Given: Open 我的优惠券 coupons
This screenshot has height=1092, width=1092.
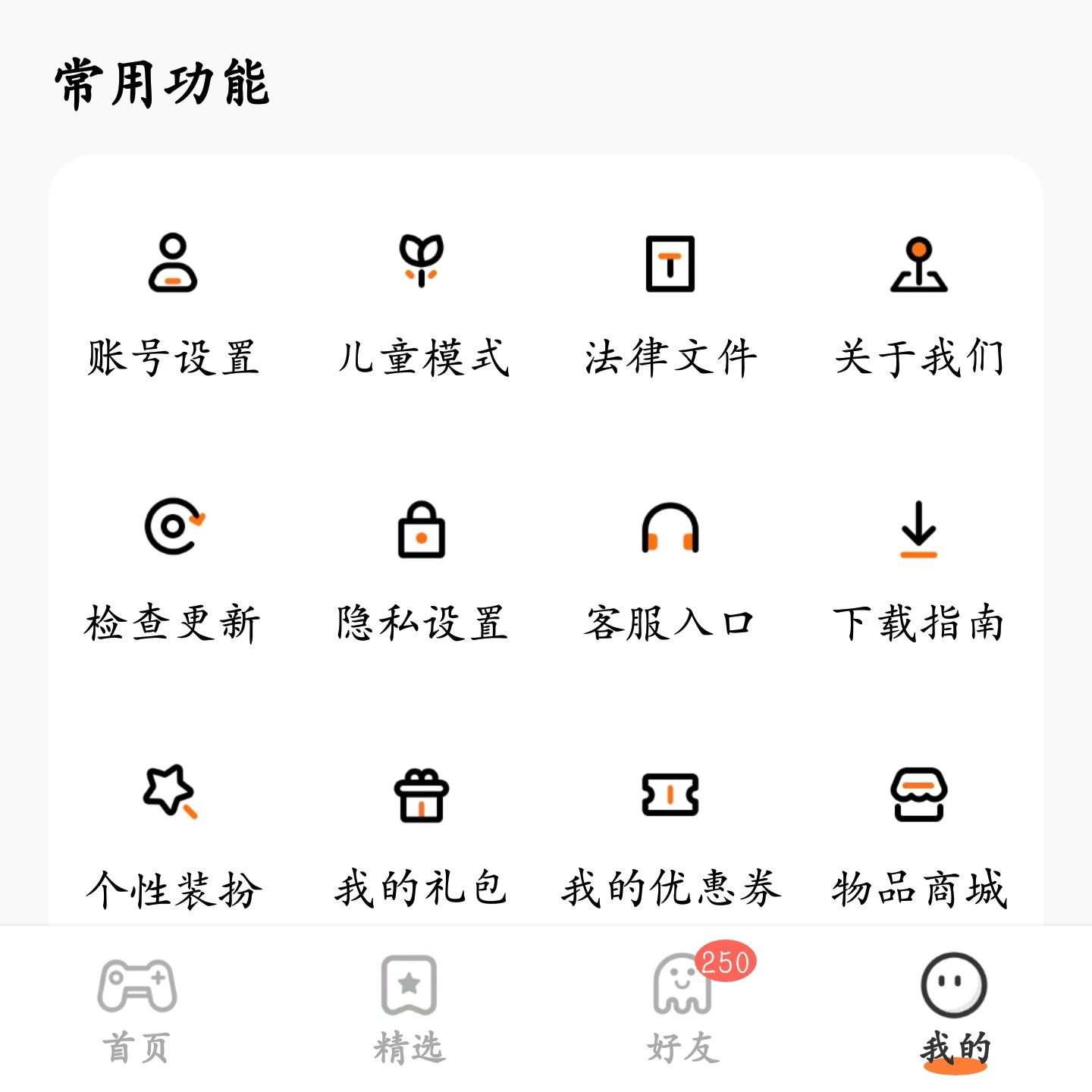Looking at the screenshot, I should 670,834.
